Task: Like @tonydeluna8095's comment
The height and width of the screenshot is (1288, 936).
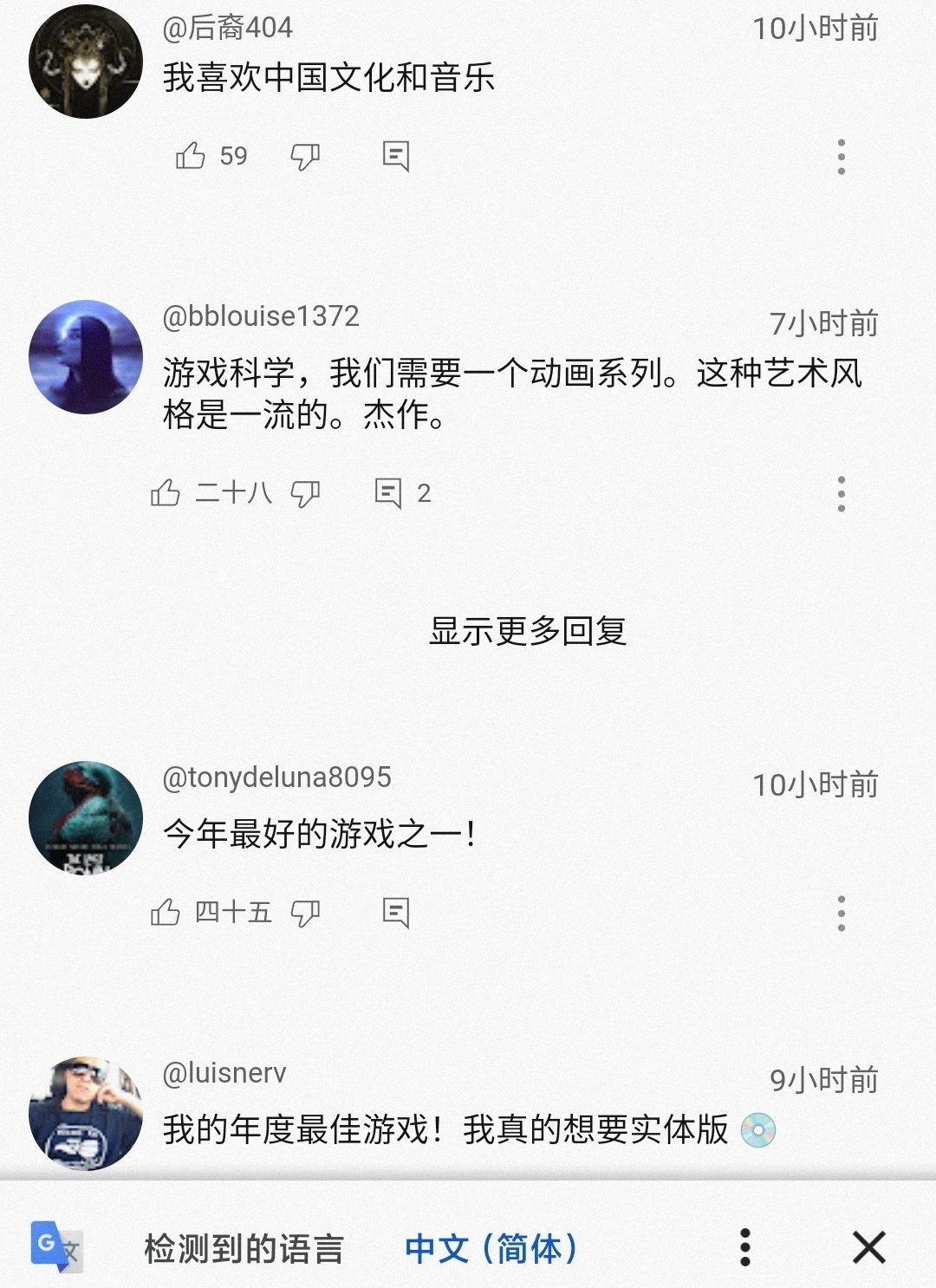Action: (166, 913)
